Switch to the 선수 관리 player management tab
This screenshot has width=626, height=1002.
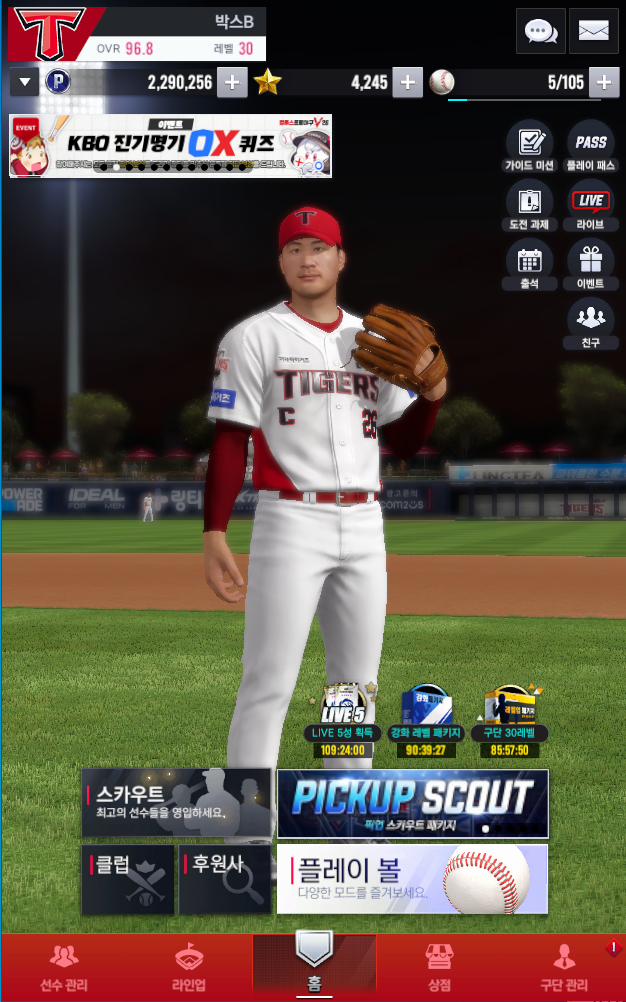[x=64, y=967]
